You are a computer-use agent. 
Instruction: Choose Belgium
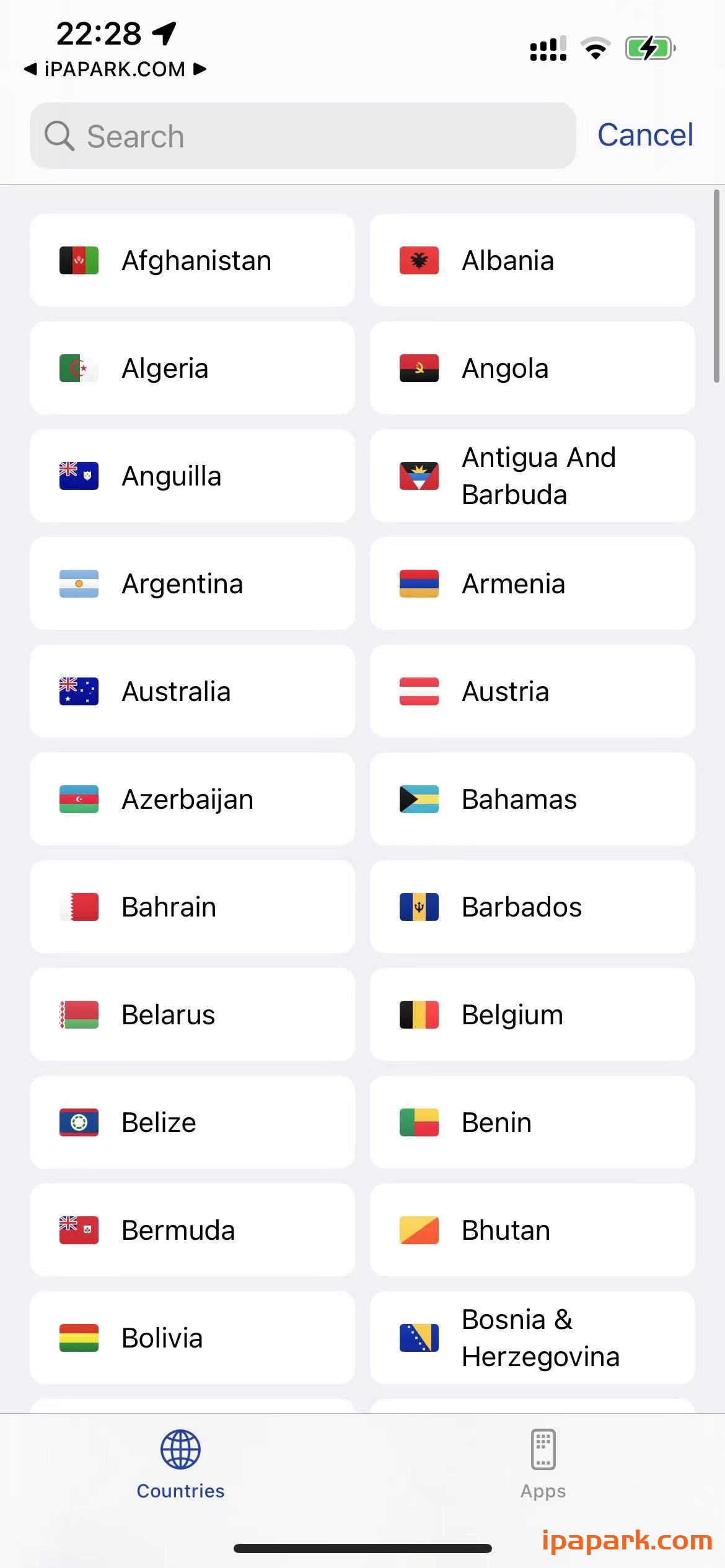[532, 1014]
